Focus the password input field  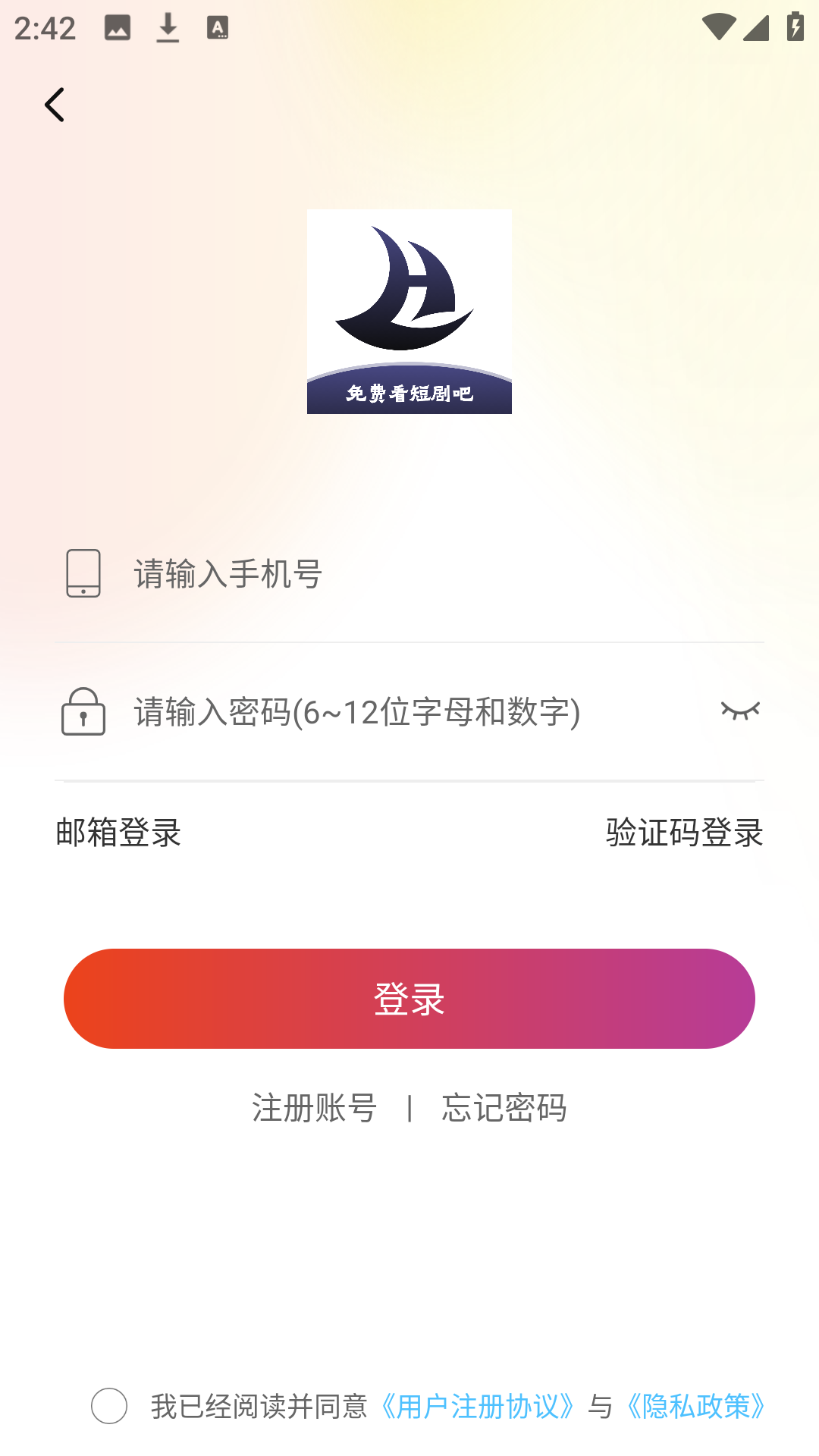(409, 712)
